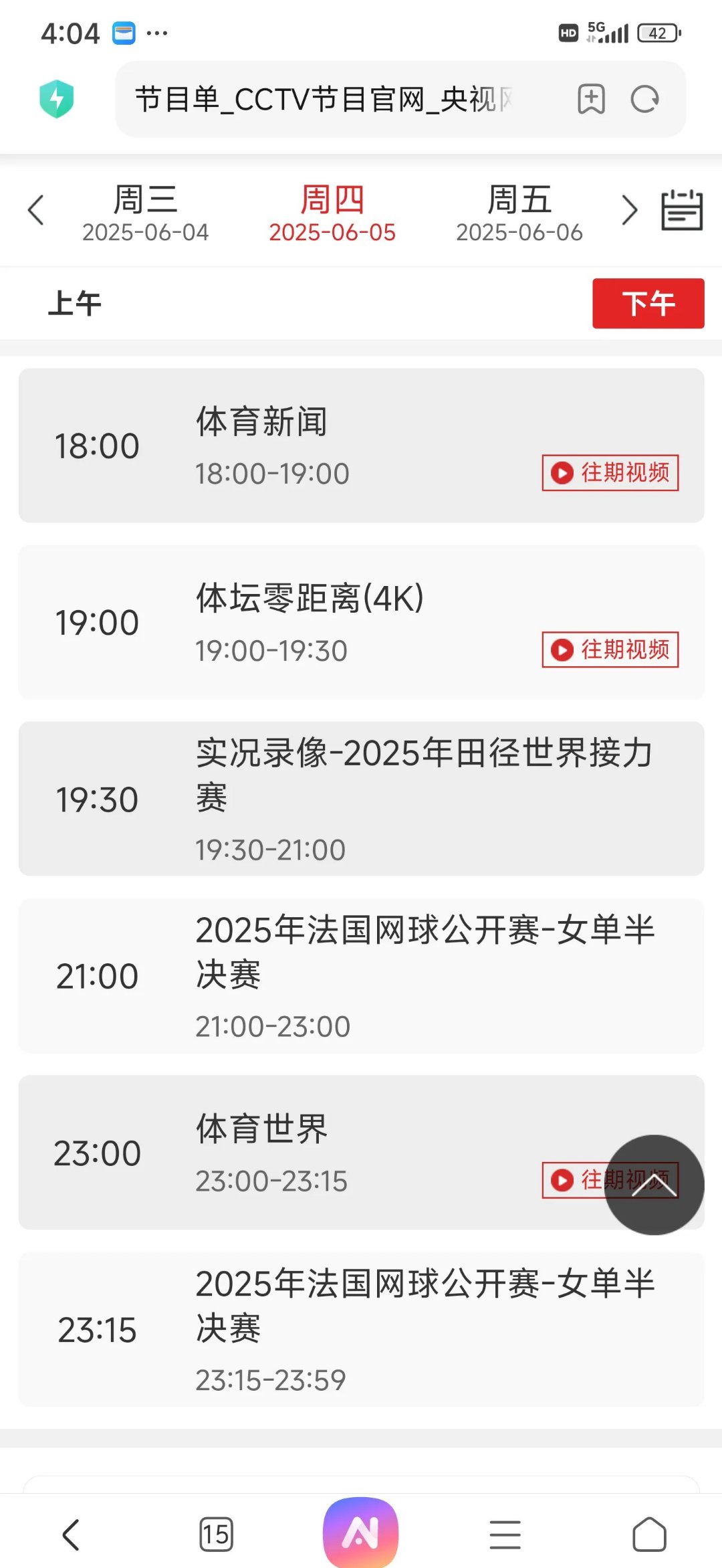Open the AI assistant button at bottom center

(x=361, y=1532)
